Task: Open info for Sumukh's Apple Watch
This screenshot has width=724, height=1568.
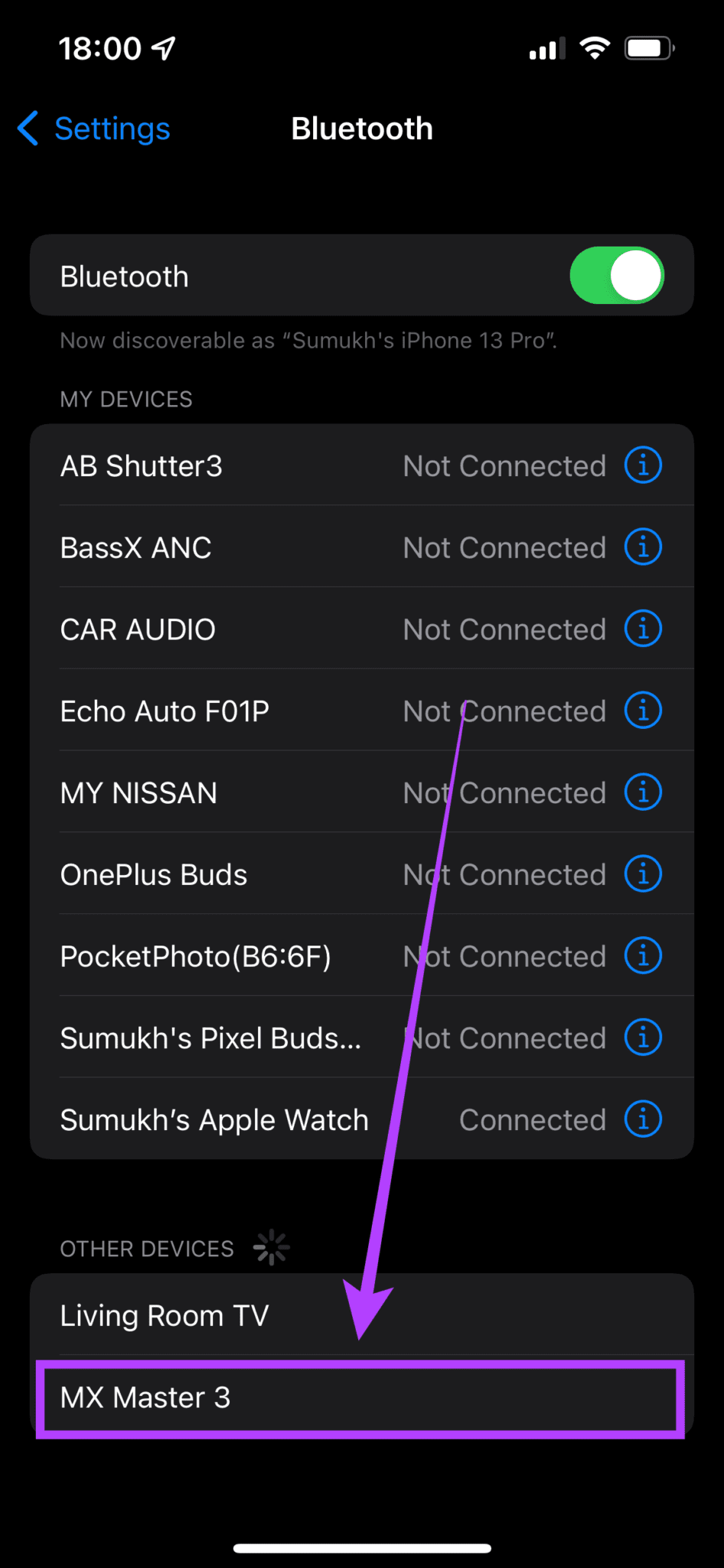Action: pos(643,1119)
